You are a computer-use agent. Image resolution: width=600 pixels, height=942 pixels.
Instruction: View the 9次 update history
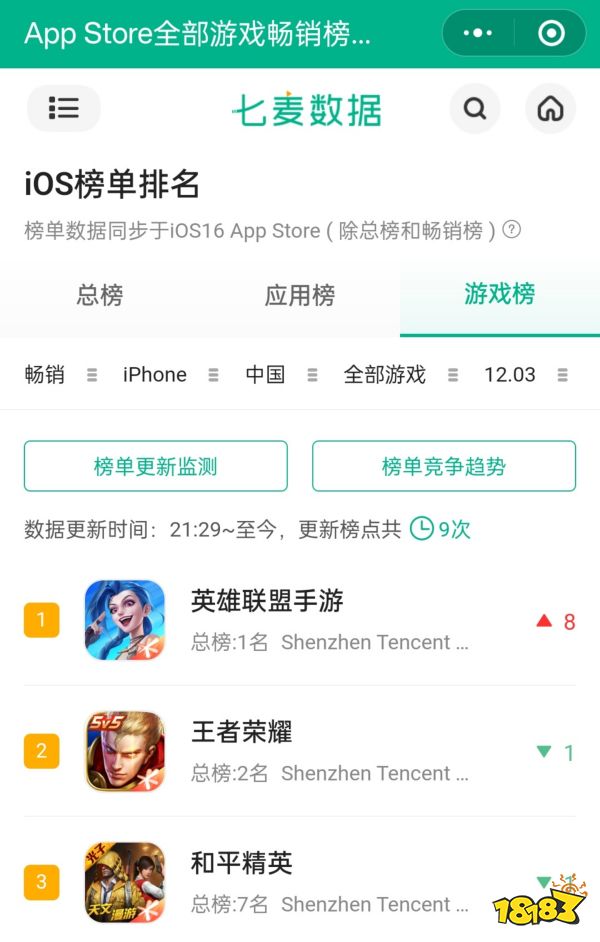(x=441, y=529)
